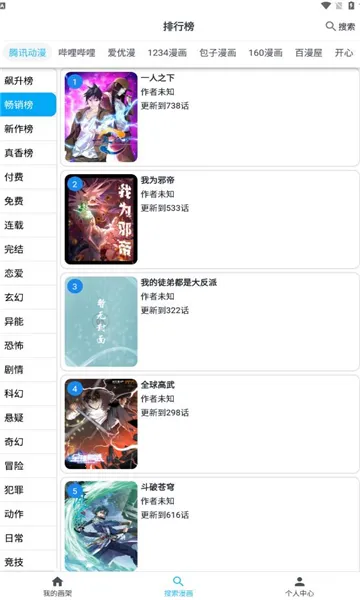Screen dimensions: 360x600
Task: Switch to the 哔哩哔哩 source tab
Action: tap(77, 52)
